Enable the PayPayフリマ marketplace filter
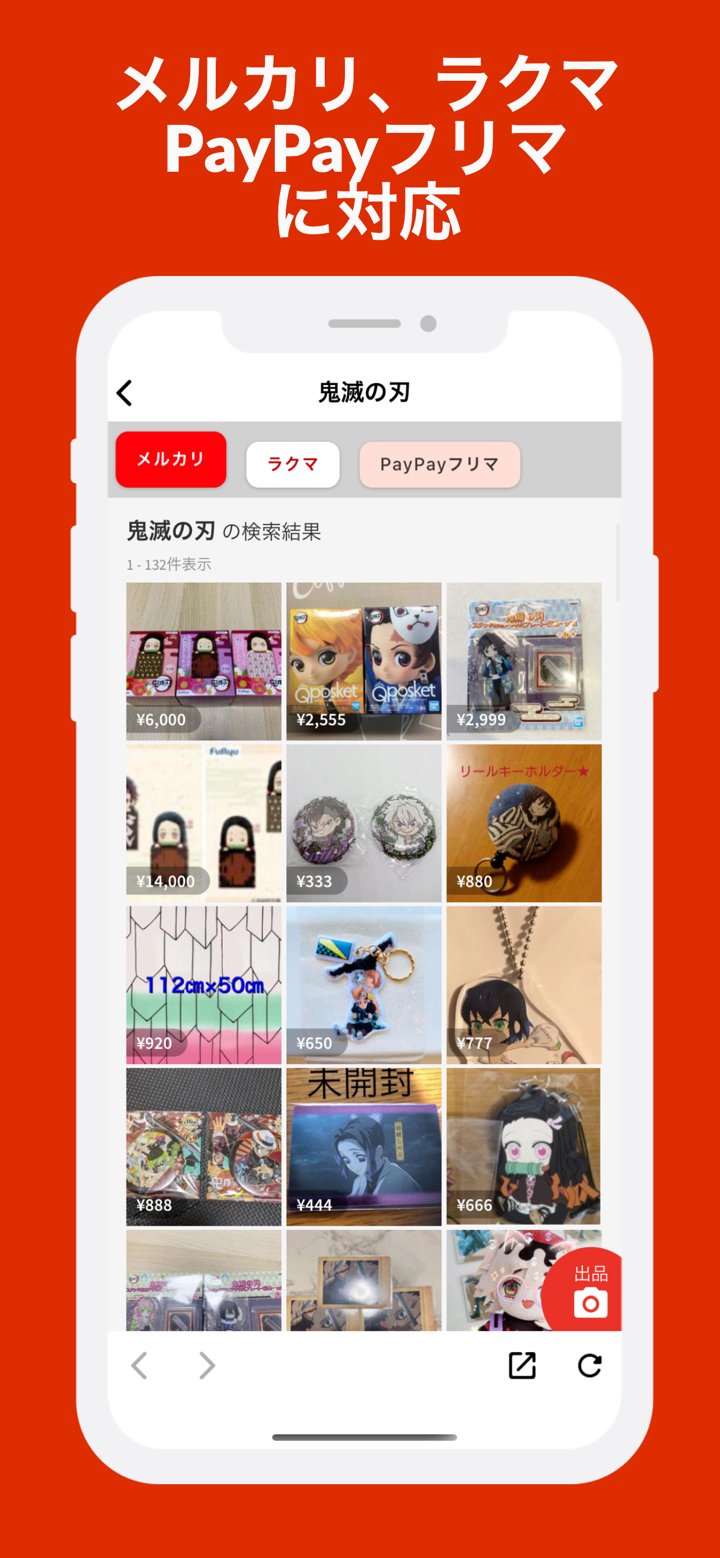Image resolution: width=720 pixels, height=1558 pixels. (x=439, y=465)
